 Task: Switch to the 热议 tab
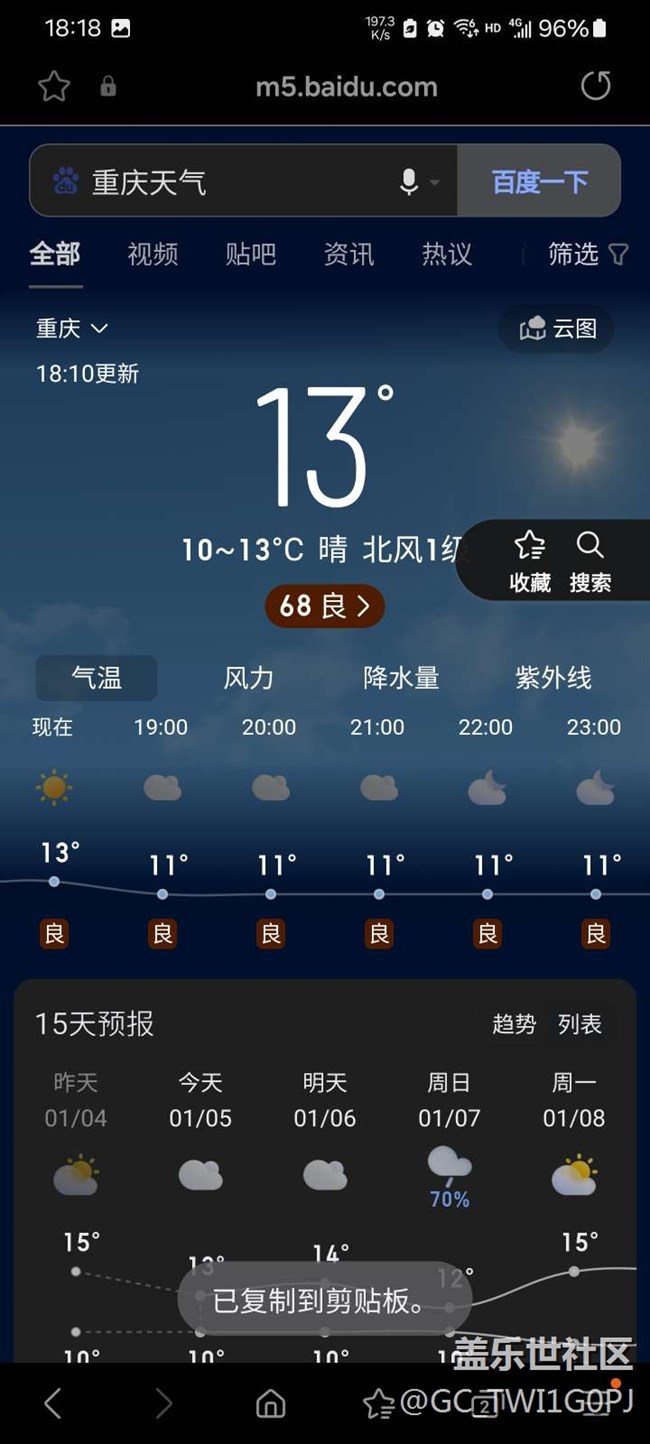point(446,255)
